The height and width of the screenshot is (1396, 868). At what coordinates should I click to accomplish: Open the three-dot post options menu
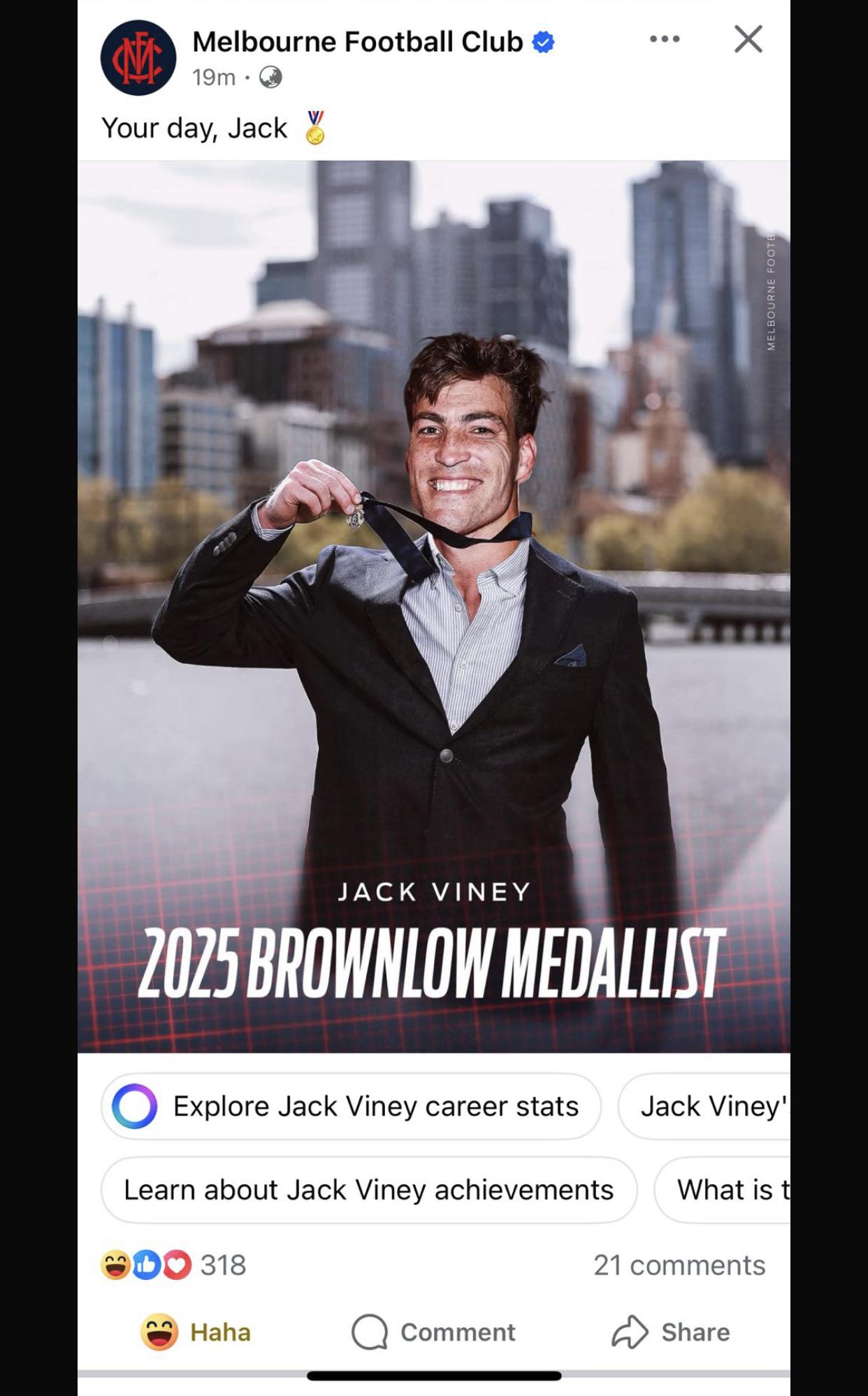(664, 39)
